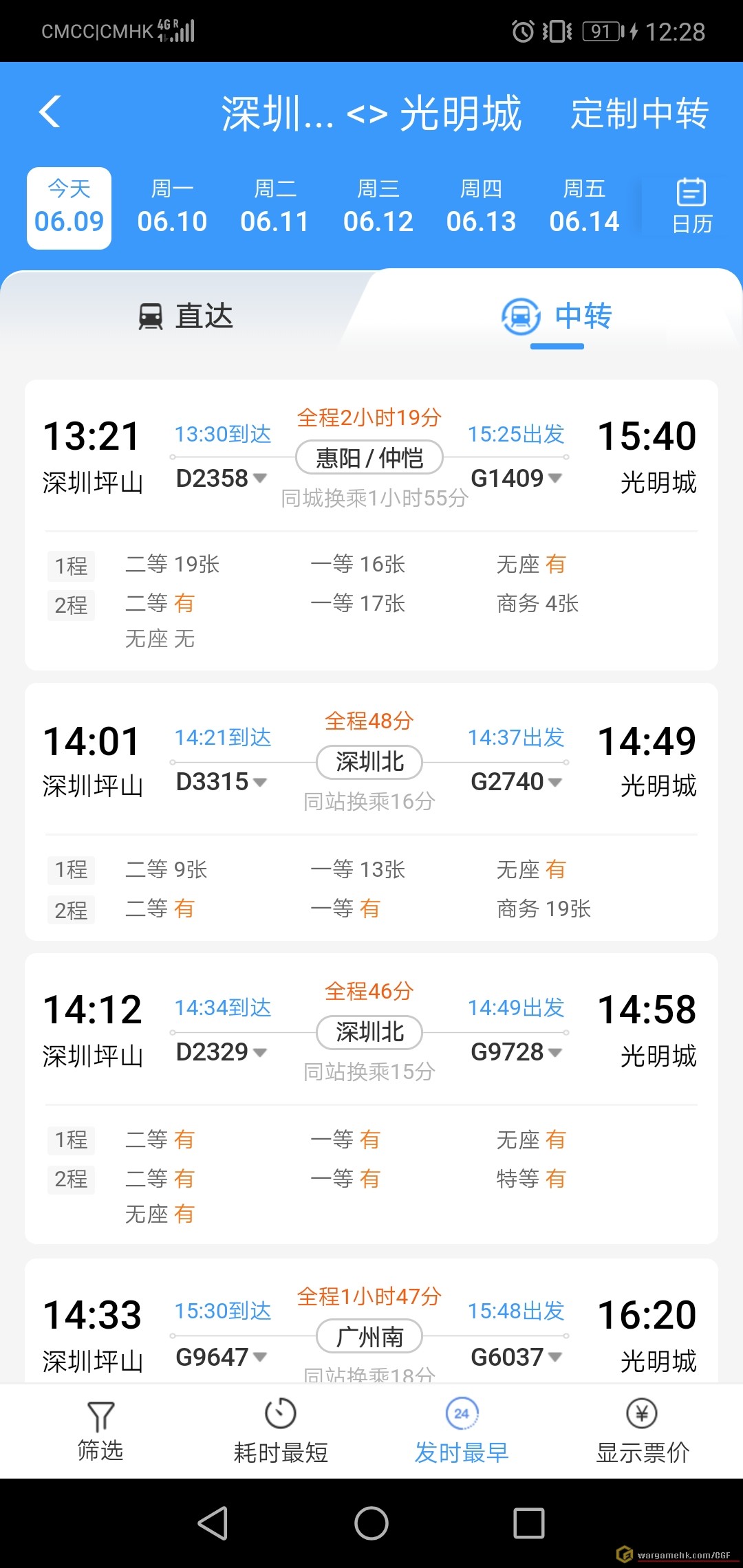Expand the D2358 train dropdown
Screen dimensions: 743x1568
coord(221,479)
